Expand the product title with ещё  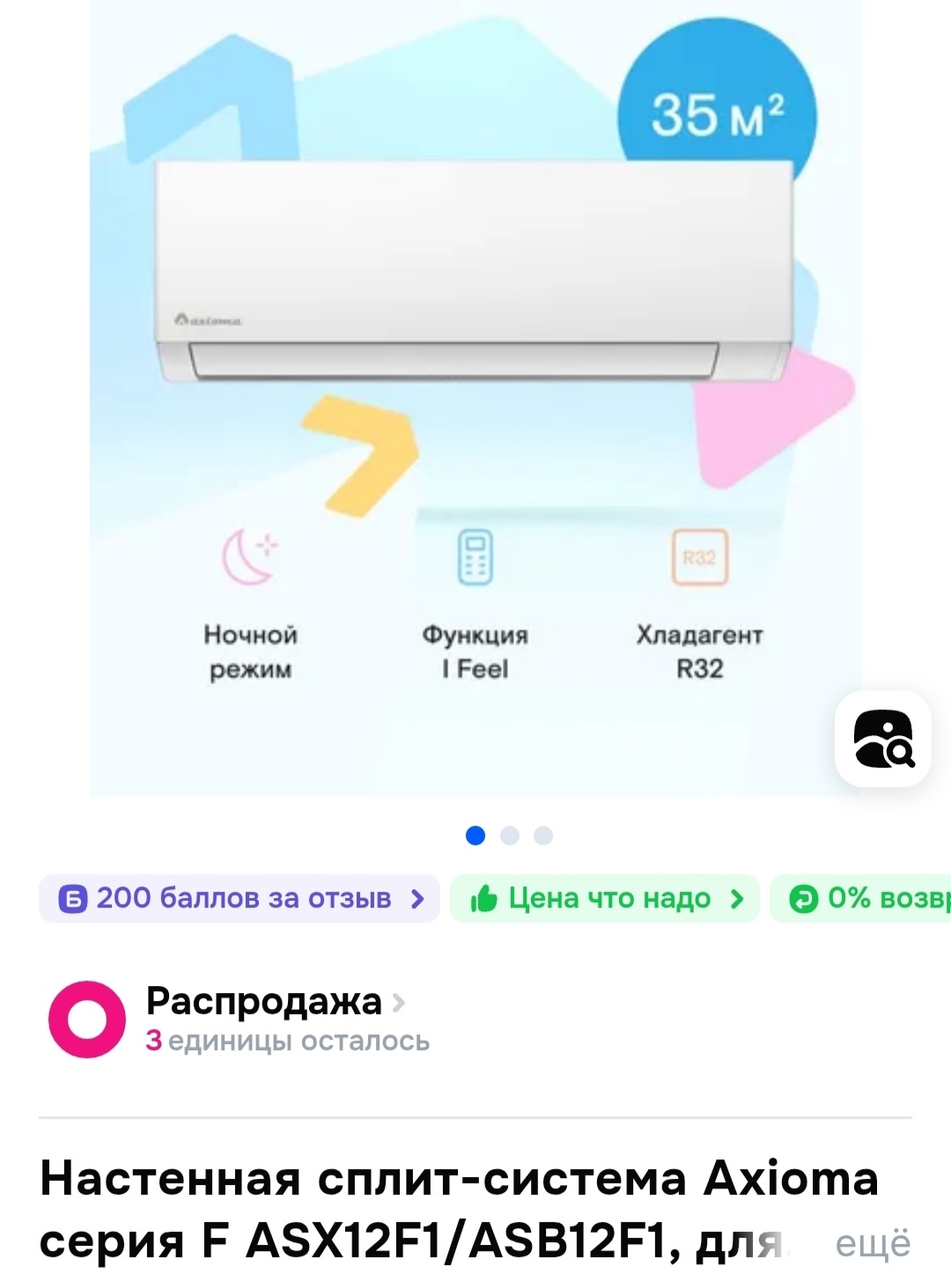872,1243
